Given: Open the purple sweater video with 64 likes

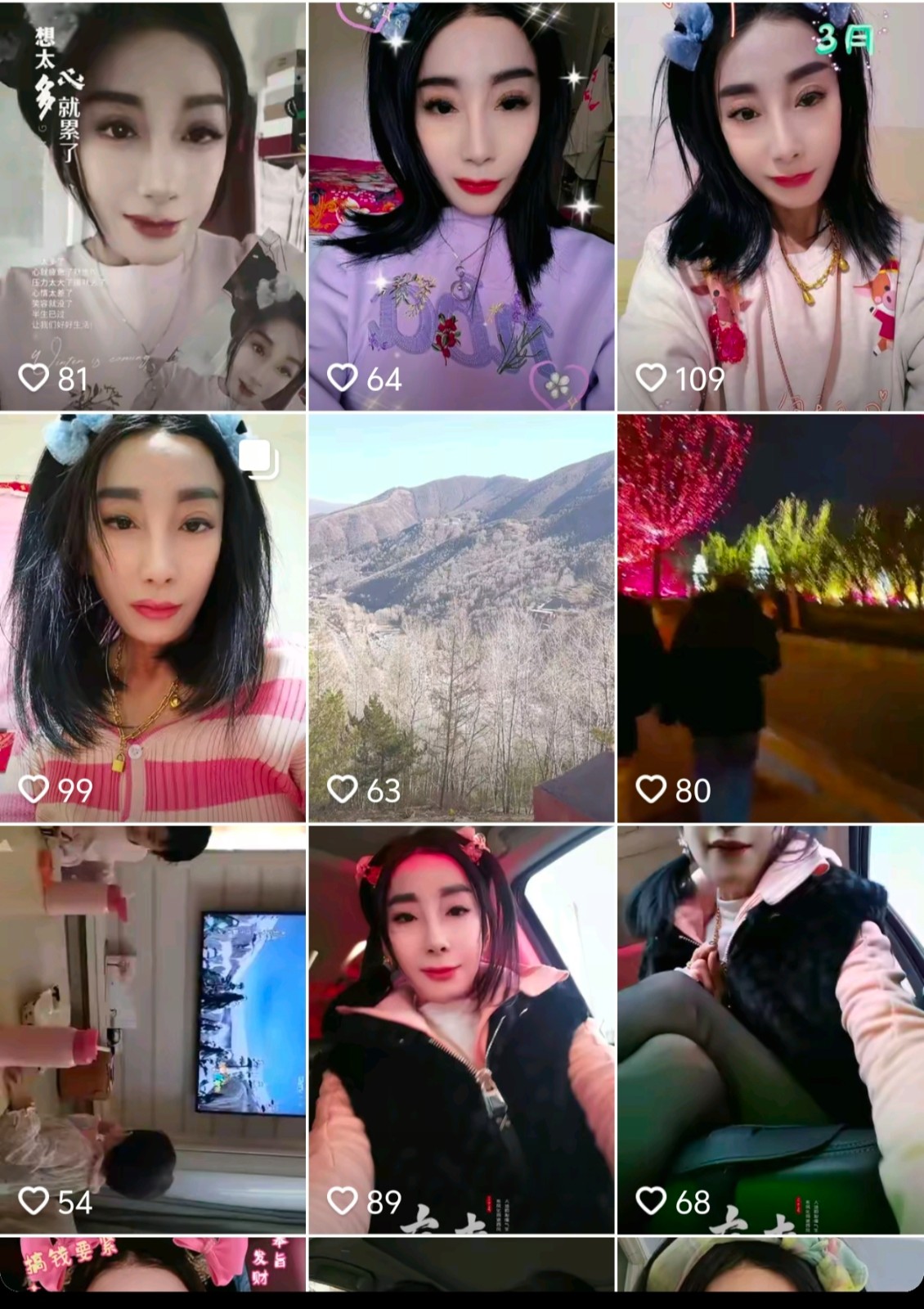Looking at the screenshot, I should (x=461, y=205).
